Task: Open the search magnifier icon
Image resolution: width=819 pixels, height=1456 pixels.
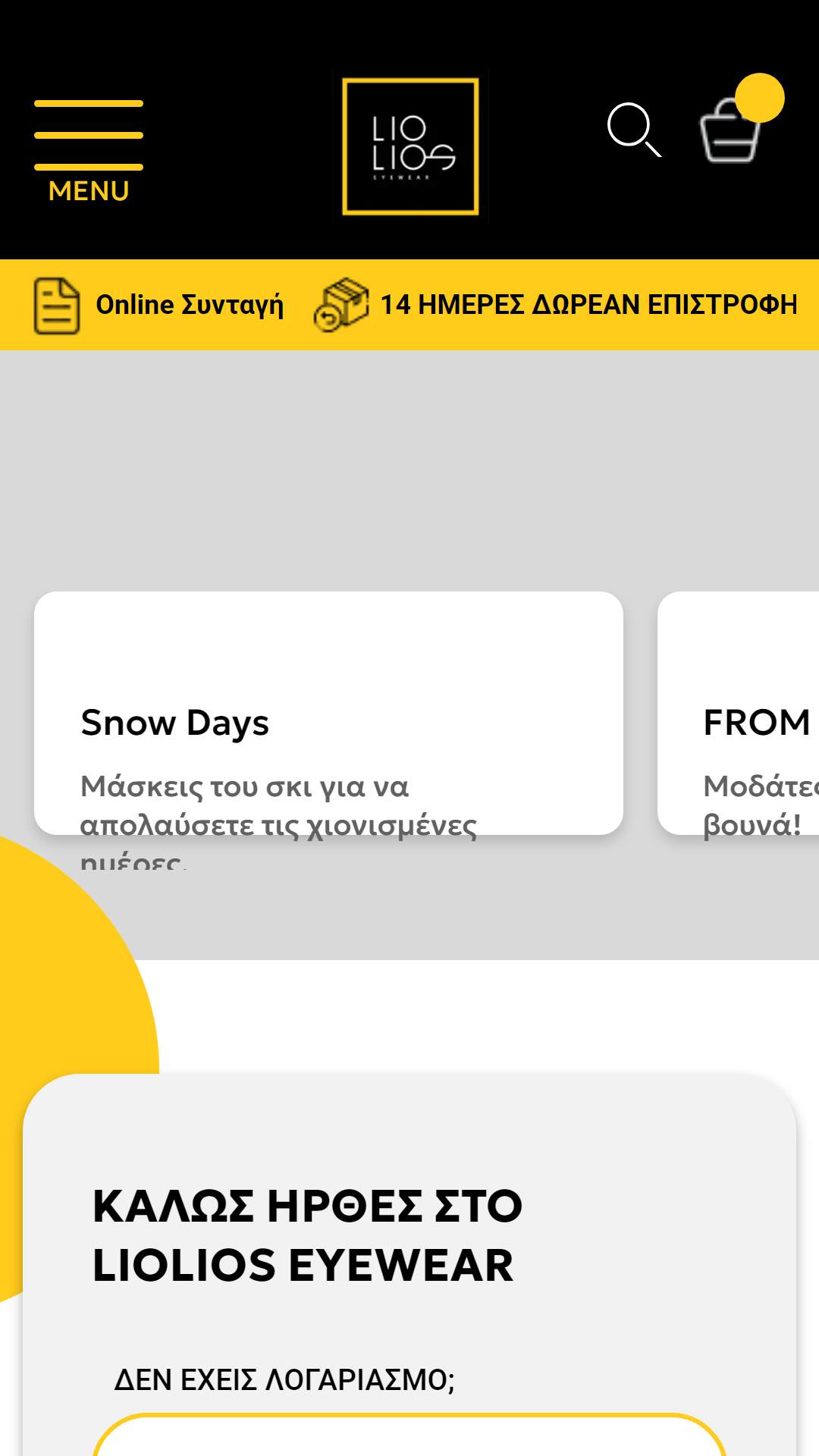Action: click(x=634, y=130)
